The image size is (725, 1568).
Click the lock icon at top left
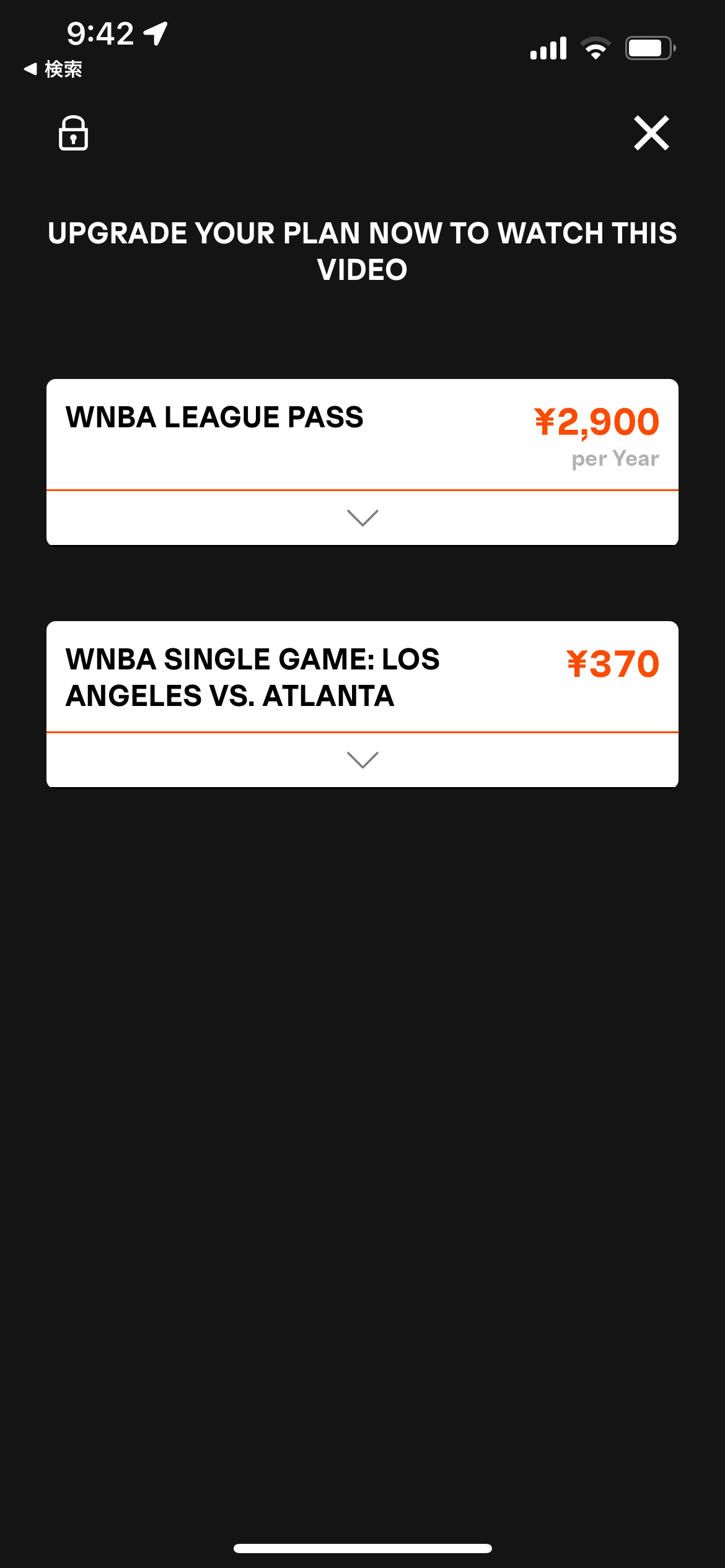[x=72, y=134]
